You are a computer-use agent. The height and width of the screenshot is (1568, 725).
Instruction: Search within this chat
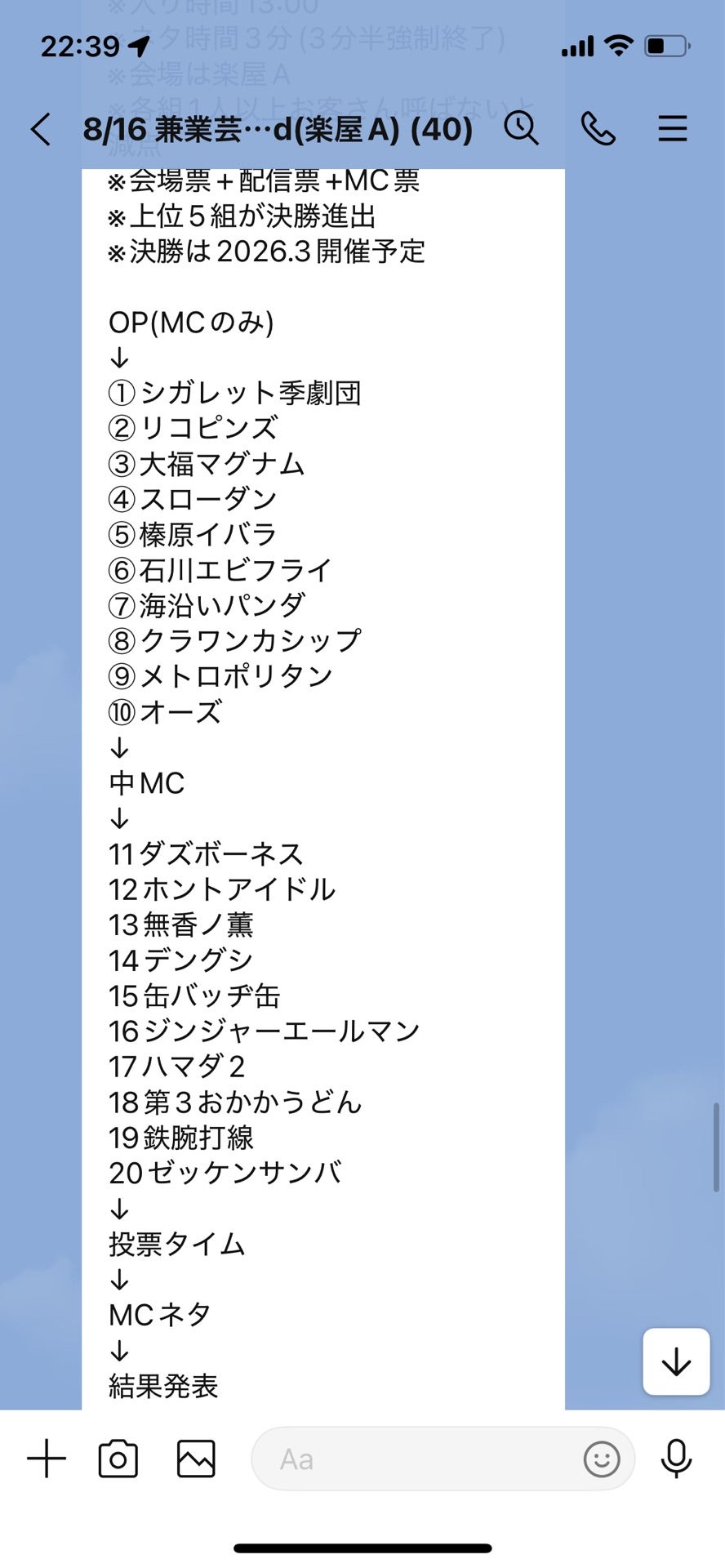click(521, 128)
